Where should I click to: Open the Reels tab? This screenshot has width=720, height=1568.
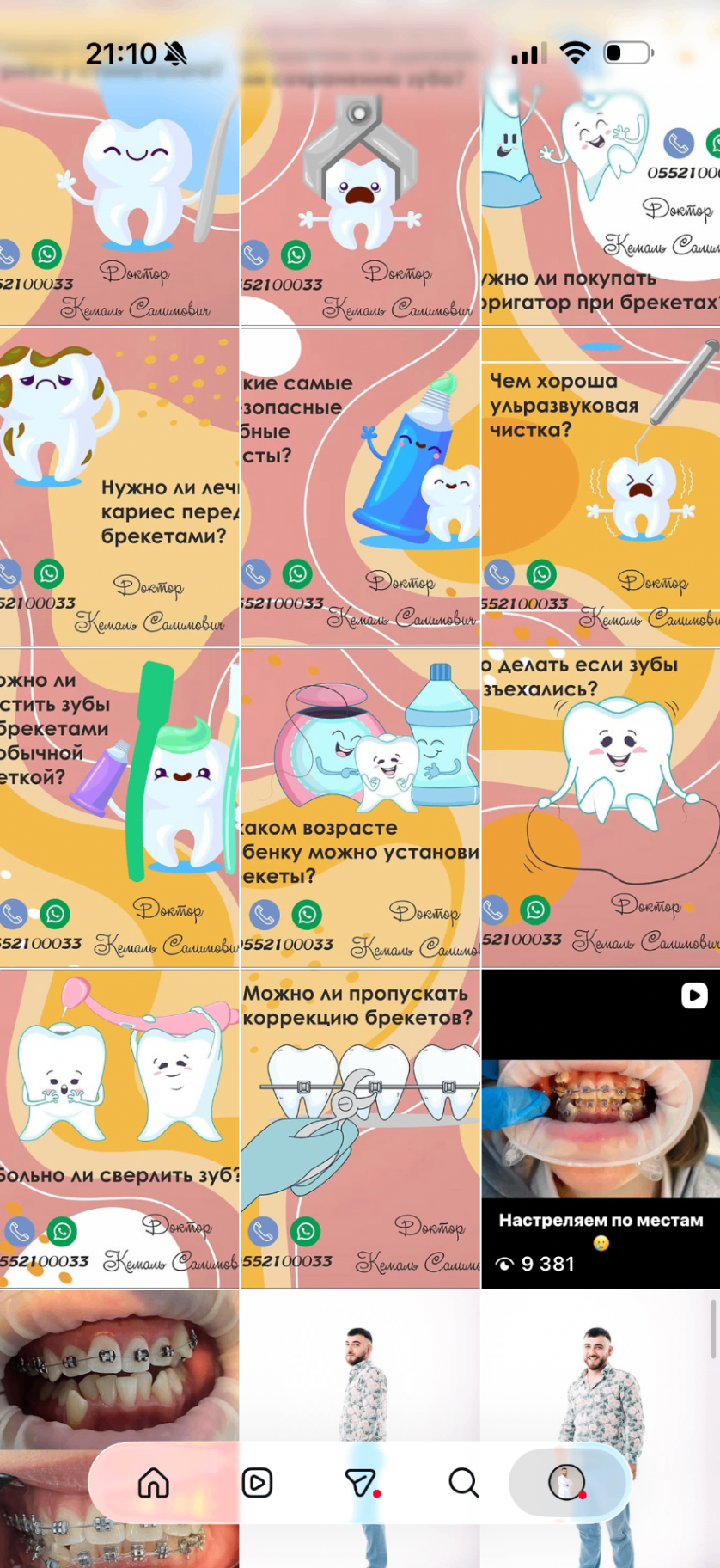257,1483
